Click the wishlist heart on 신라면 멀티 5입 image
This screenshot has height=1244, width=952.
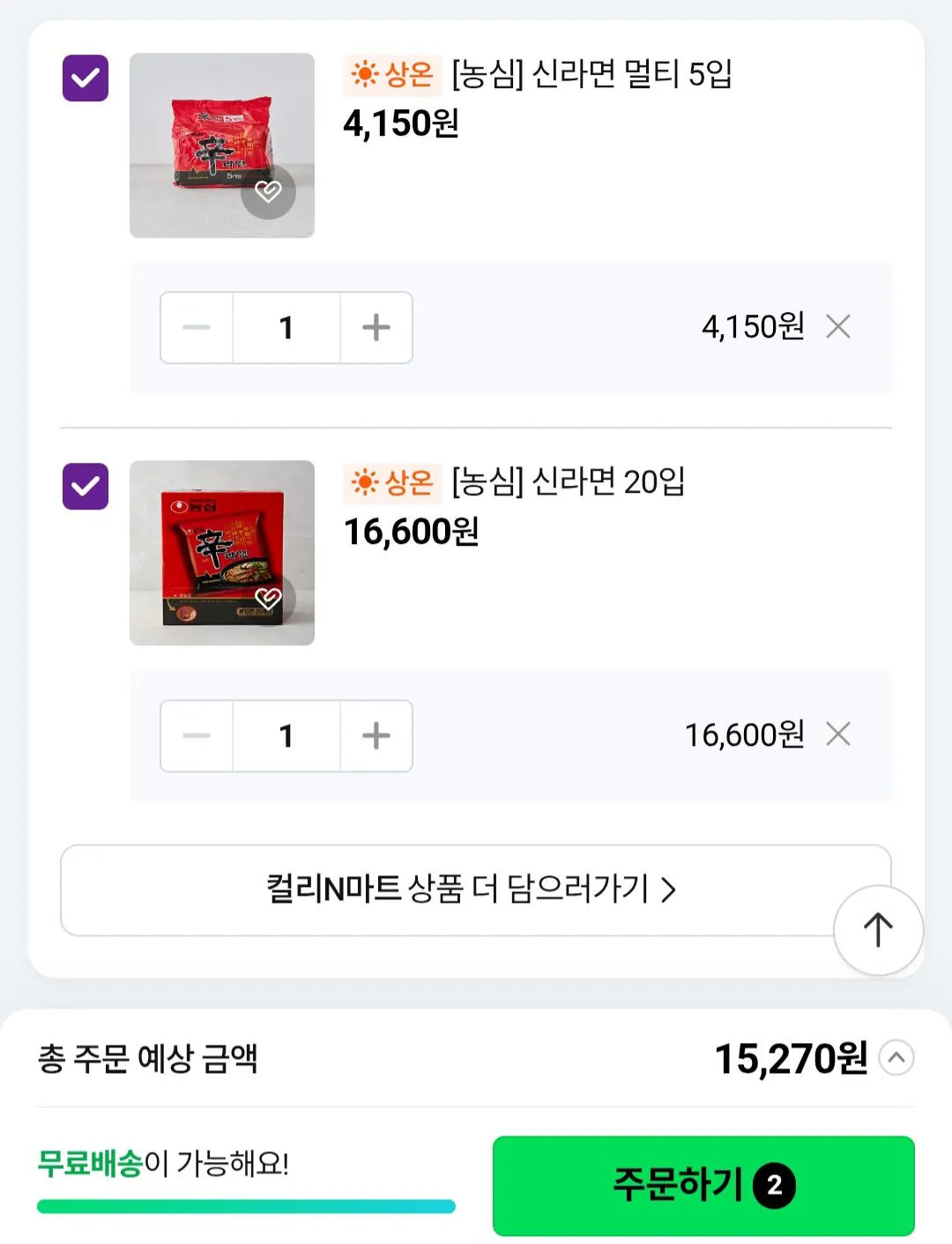pos(269,194)
